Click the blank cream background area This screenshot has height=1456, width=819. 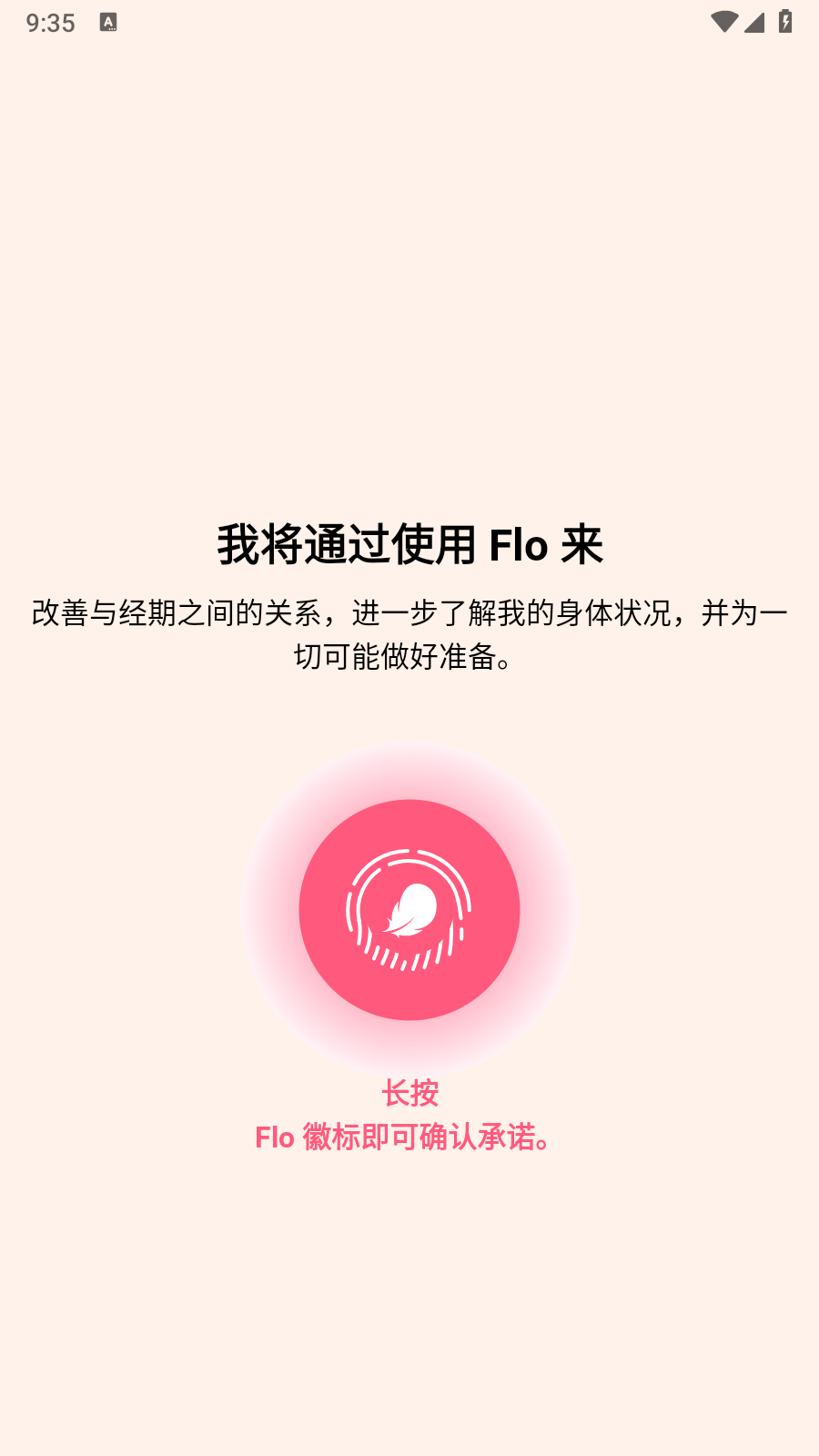click(409, 273)
